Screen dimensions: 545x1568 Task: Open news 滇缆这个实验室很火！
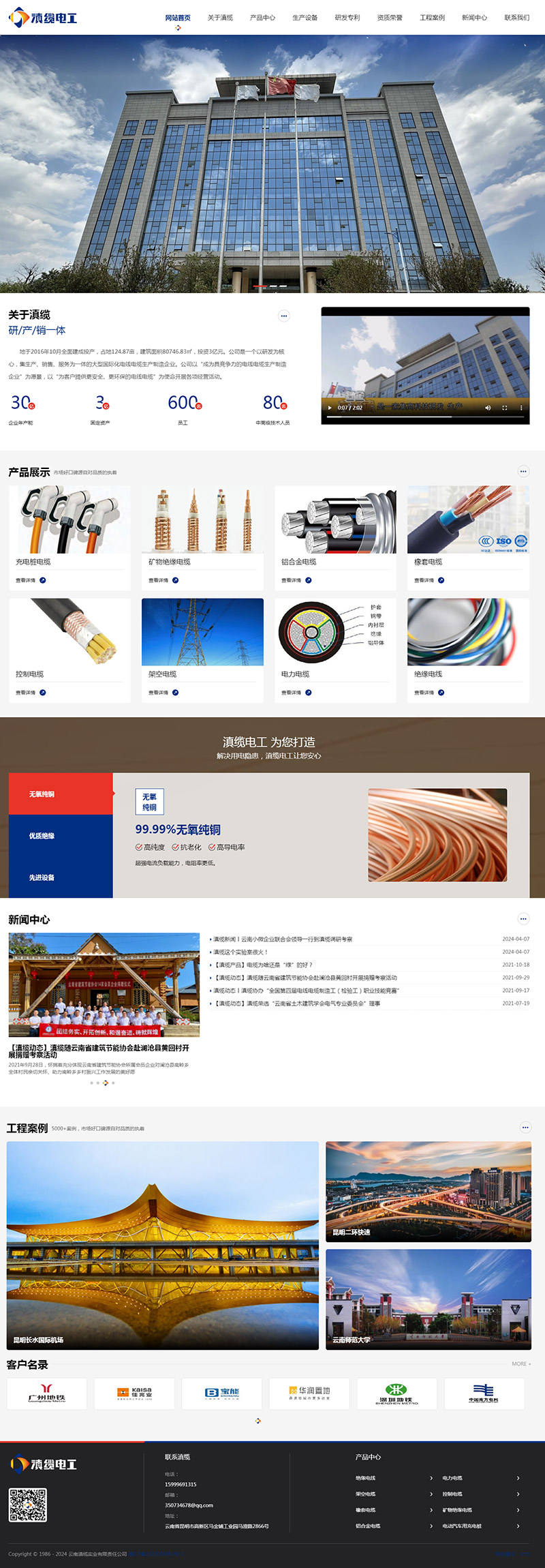240,952
